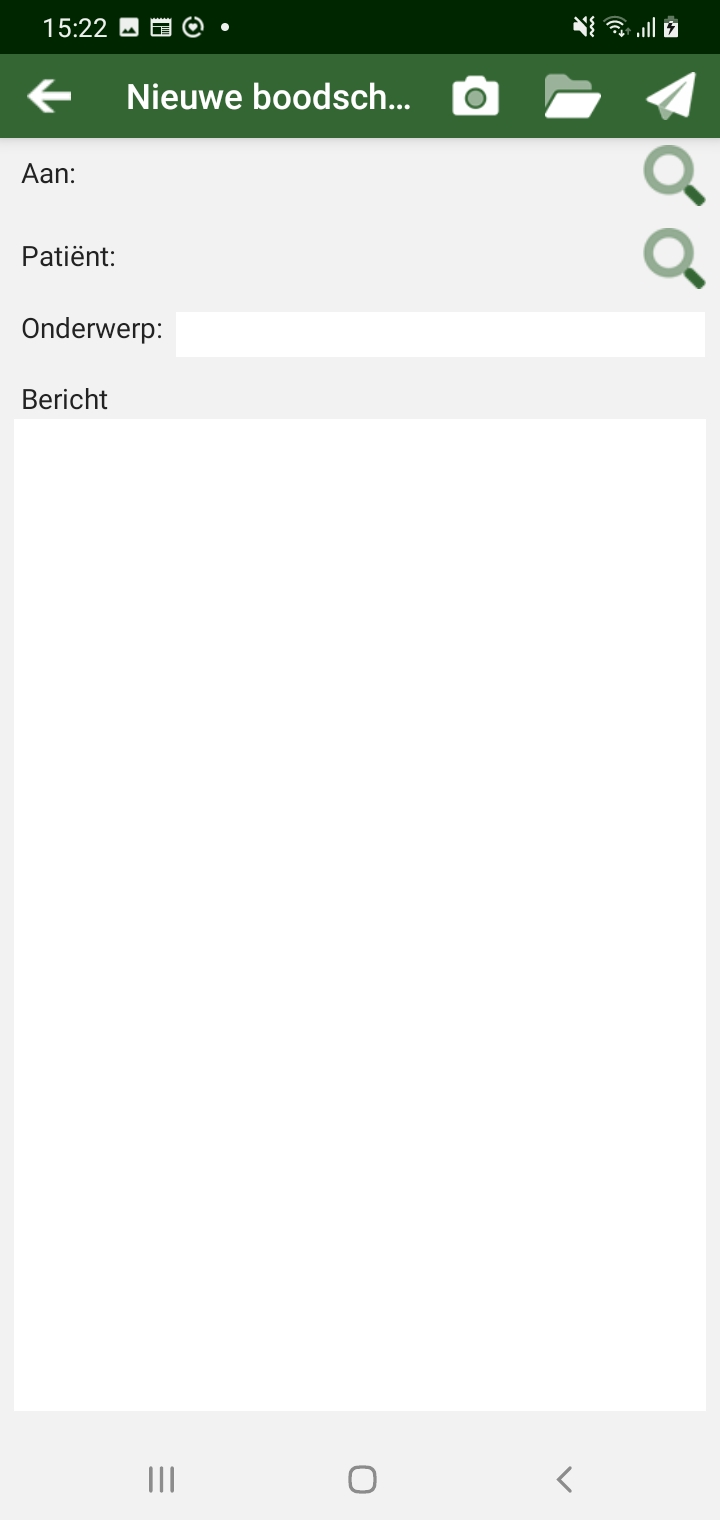
Task: Open the camera to attach a photo
Action: pos(475,97)
